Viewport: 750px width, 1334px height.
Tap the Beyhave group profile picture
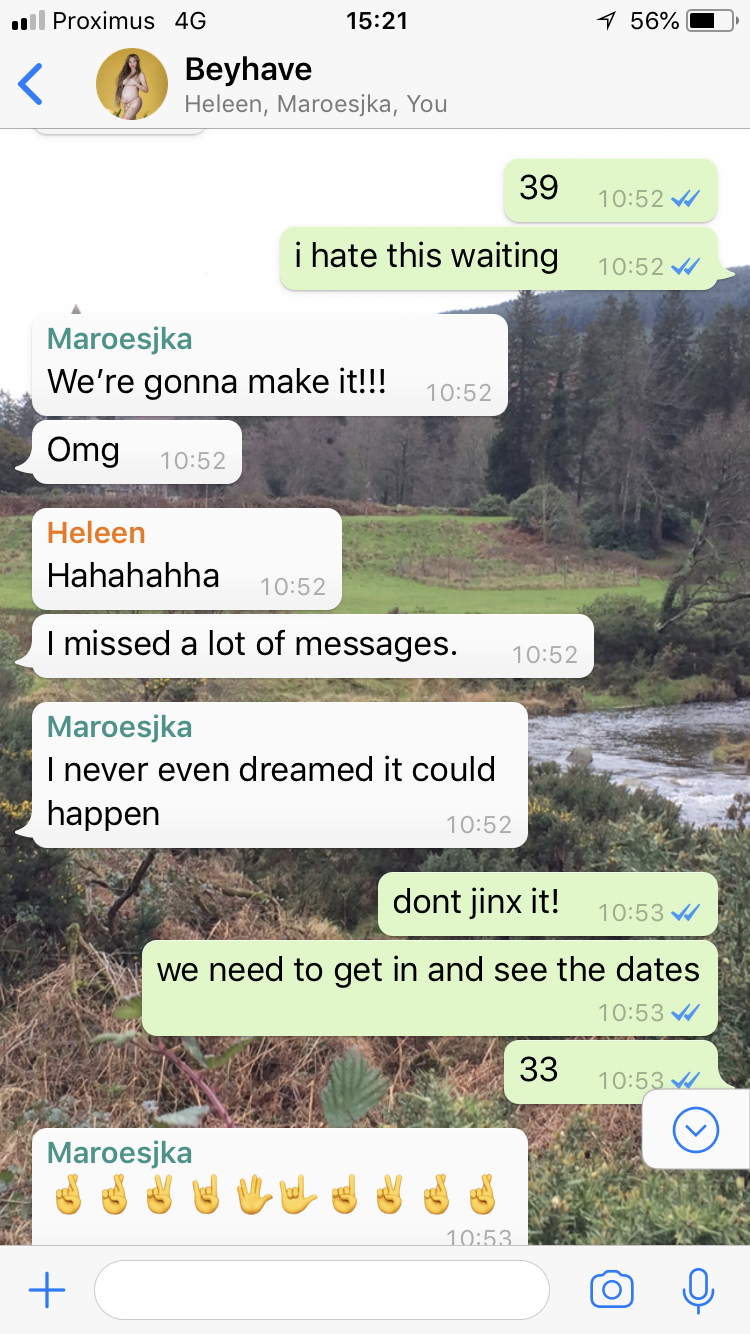131,84
